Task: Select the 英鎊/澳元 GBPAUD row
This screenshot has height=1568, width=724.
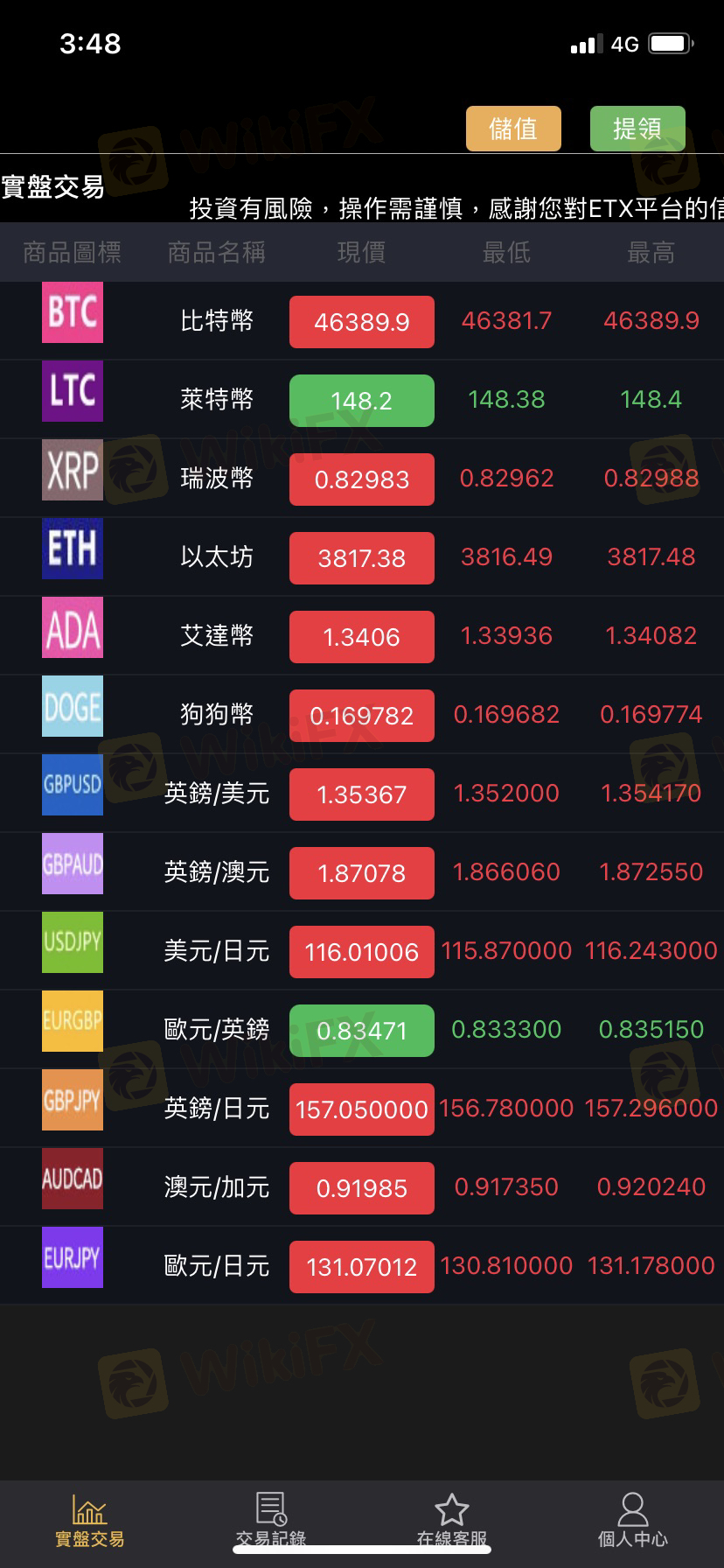Action: tap(362, 872)
